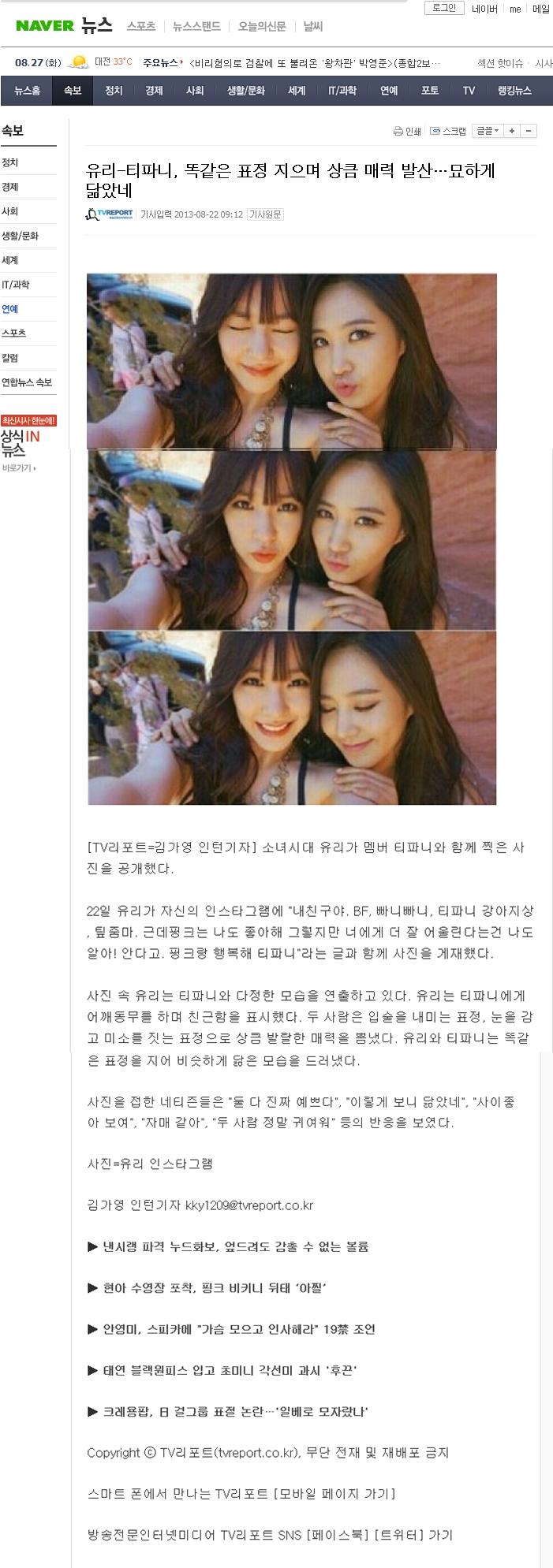Go to the 뉴스홈 tab
This screenshot has height=1568, width=553.
(27, 91)
